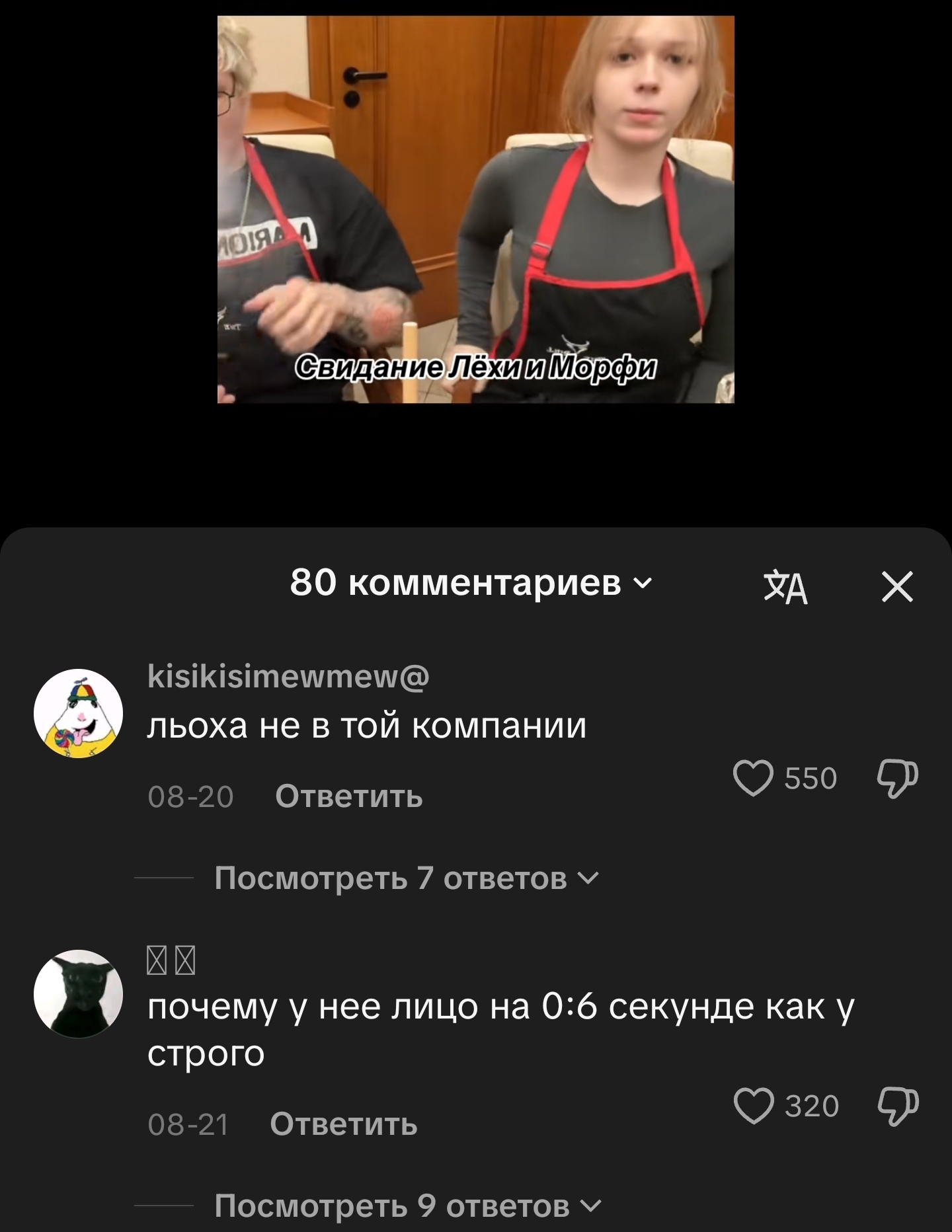
Task: Like the comment about 0:6 секунде
Action: pyautogui.click(x=753, y=1106)
